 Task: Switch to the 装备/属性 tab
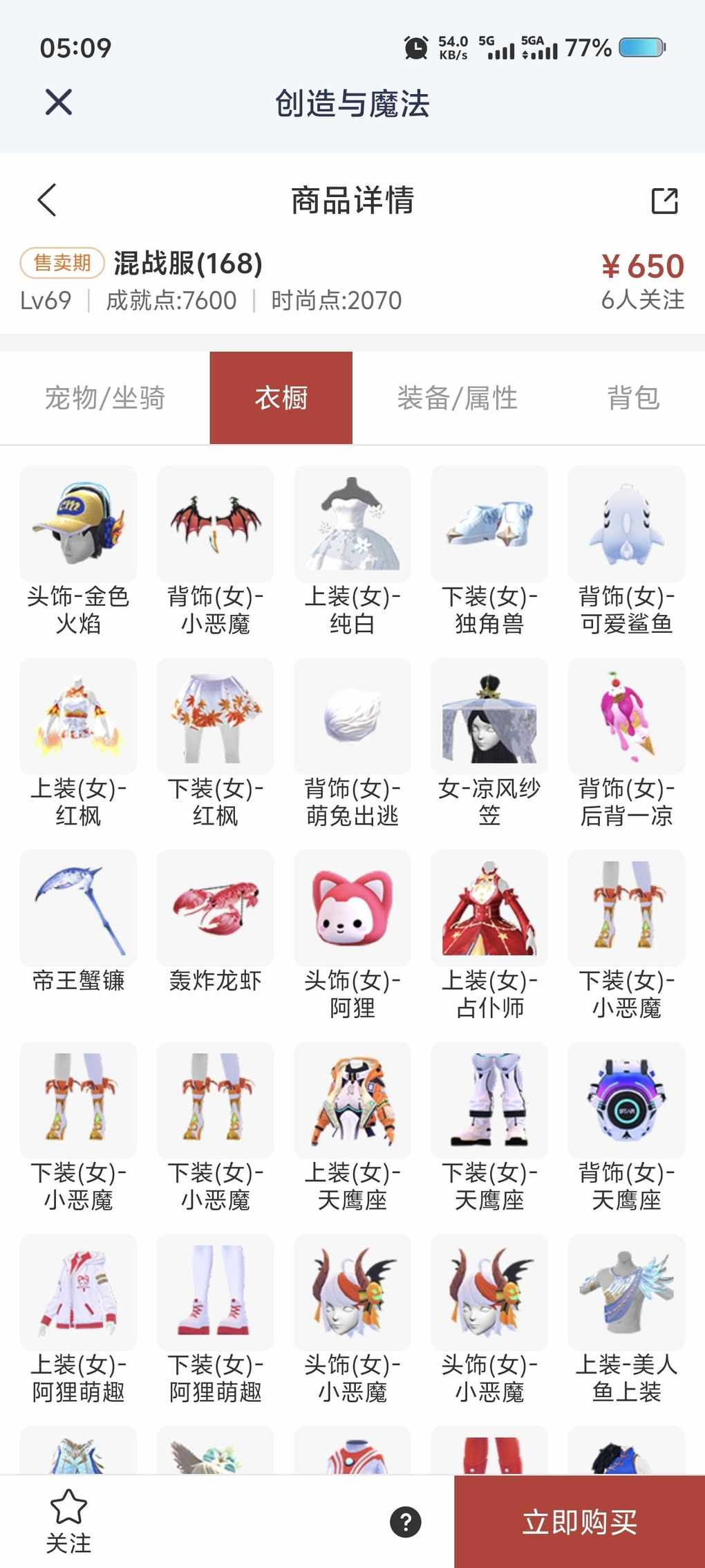point(457,398)
